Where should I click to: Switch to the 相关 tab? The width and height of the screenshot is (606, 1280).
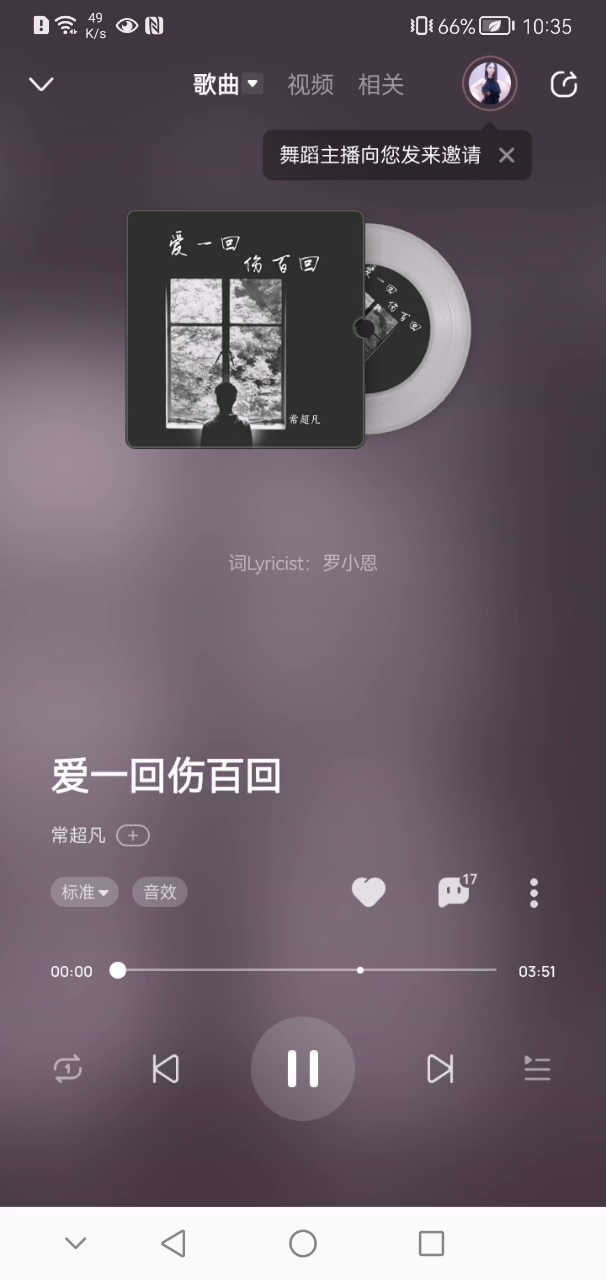[381, 85]
